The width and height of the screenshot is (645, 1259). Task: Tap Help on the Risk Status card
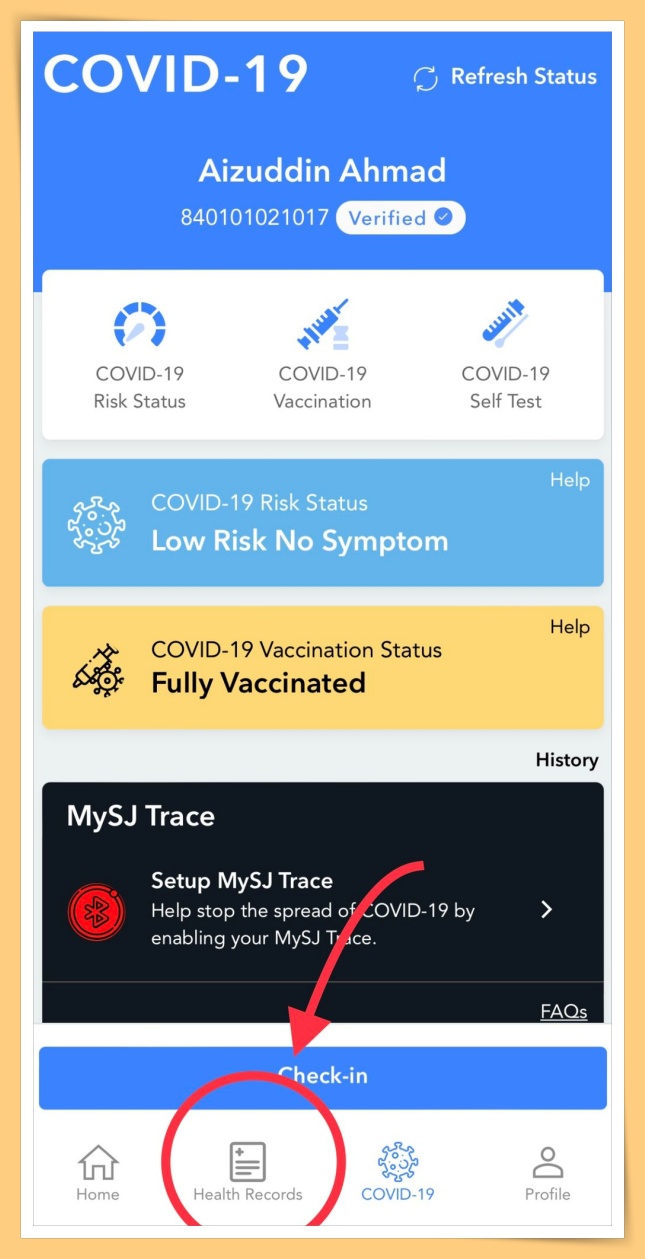(569, 481)
